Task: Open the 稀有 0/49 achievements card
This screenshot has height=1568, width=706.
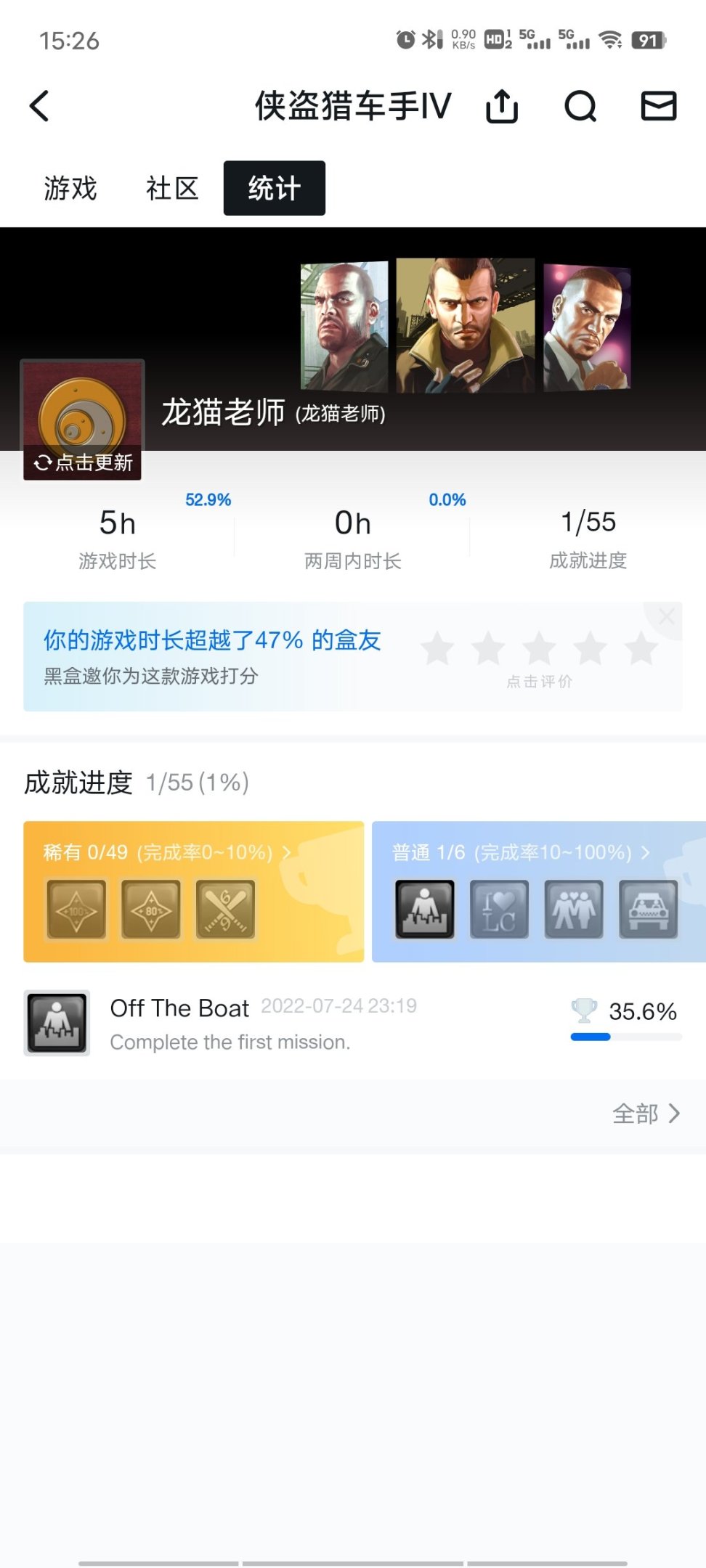Action: point(193,891)
